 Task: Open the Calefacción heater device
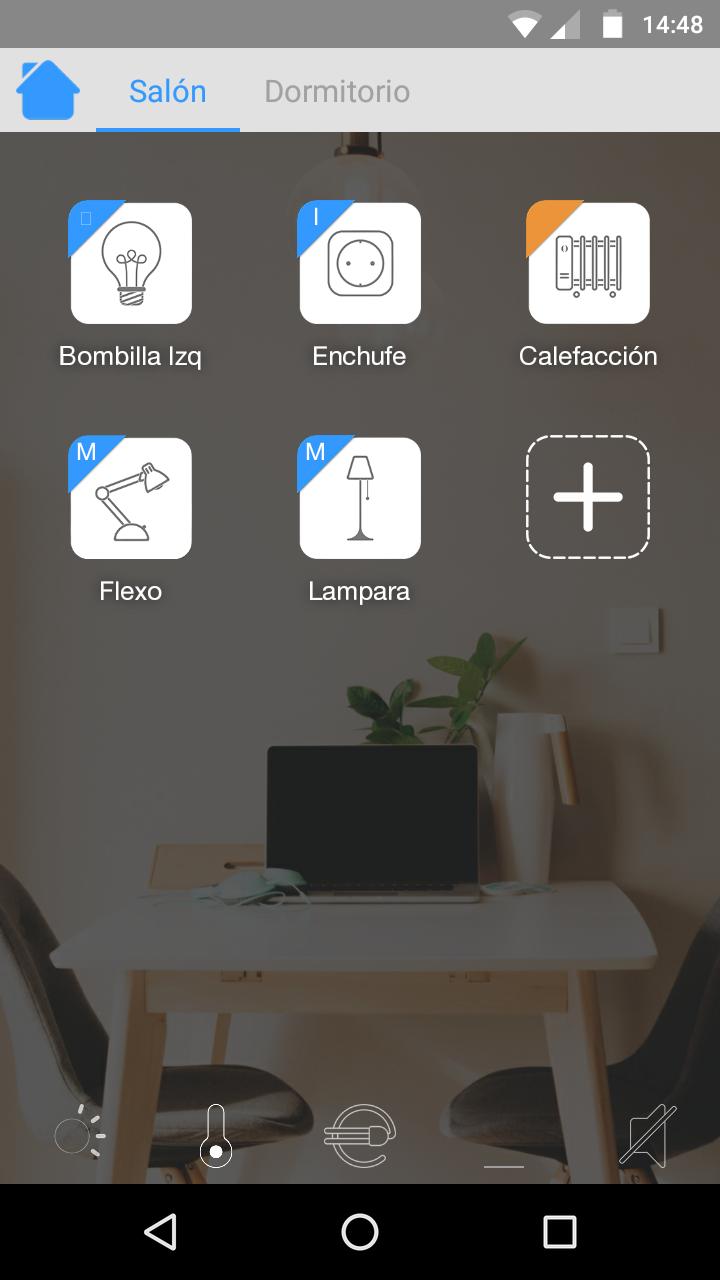point(589,263)
